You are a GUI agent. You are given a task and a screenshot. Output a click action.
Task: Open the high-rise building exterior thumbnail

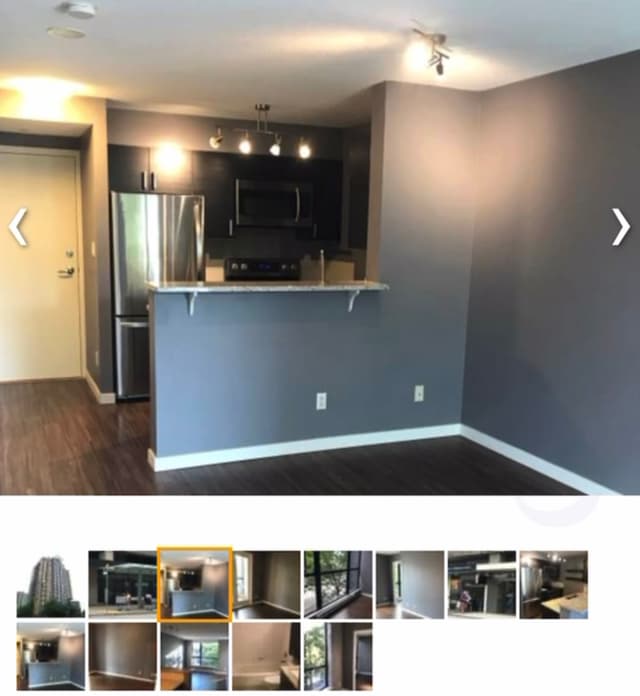tap(50, 584)
